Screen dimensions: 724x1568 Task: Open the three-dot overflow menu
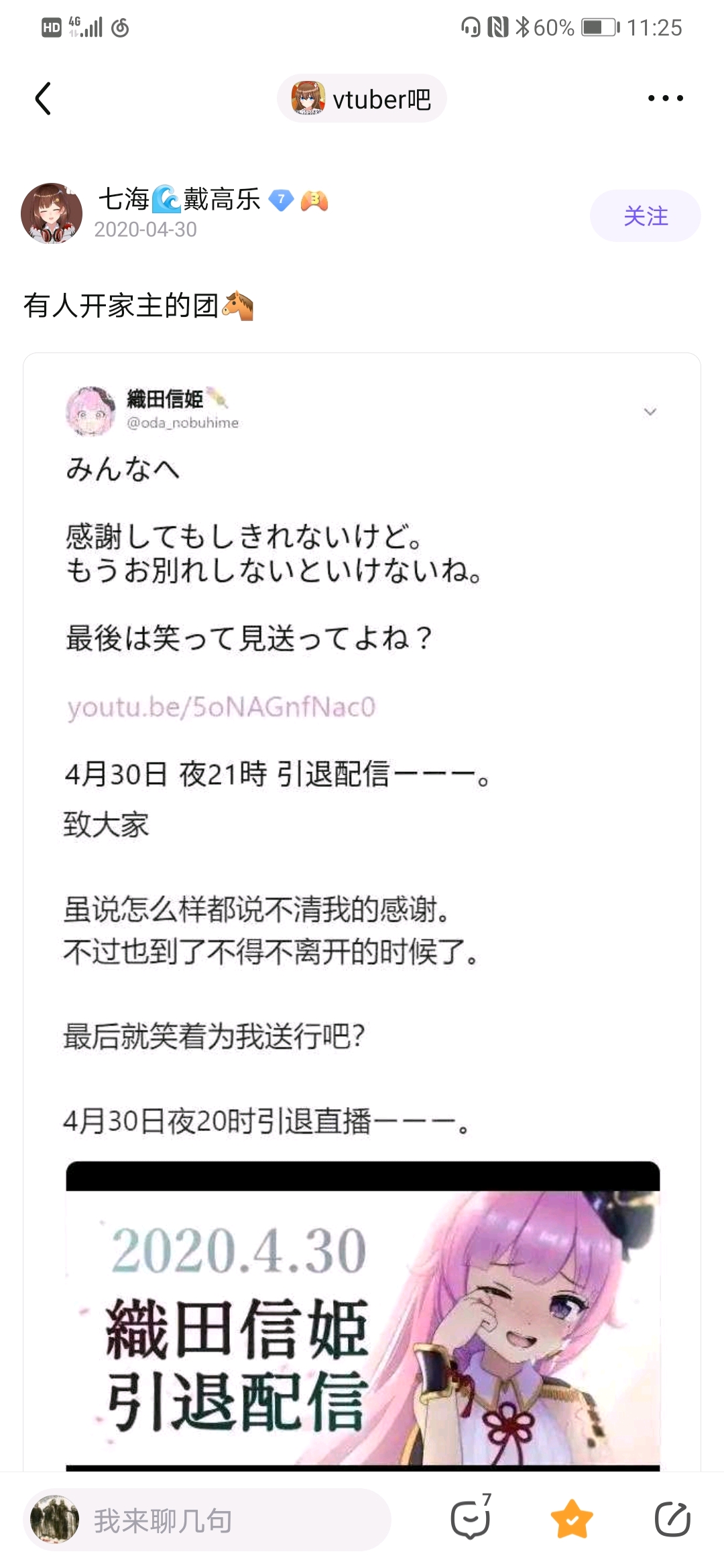[665, 99]
